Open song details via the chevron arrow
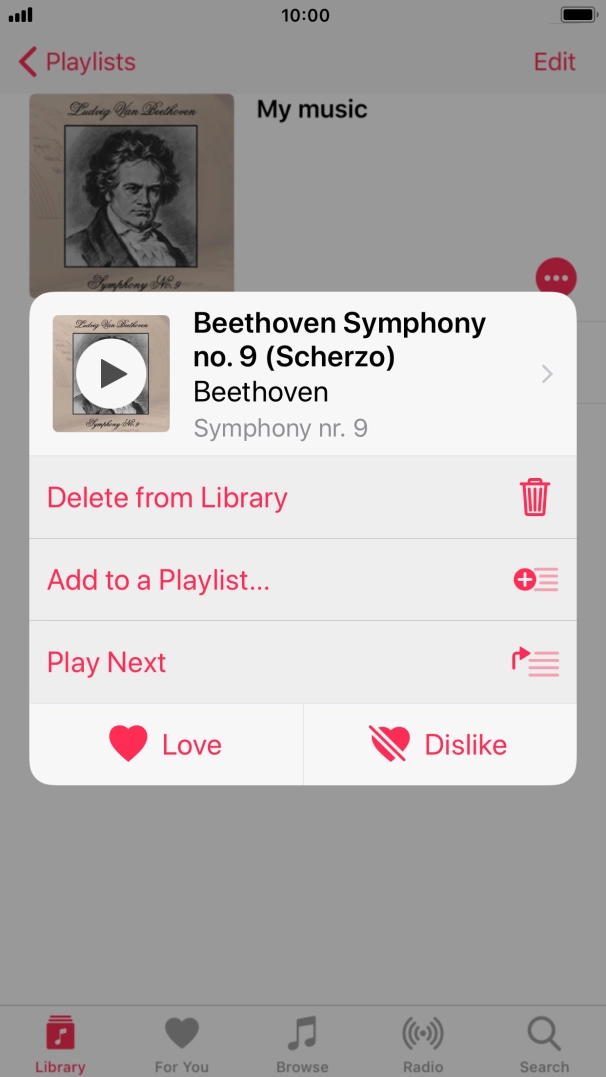Screen dimensions: 606x1077 (x=547, y=374)
